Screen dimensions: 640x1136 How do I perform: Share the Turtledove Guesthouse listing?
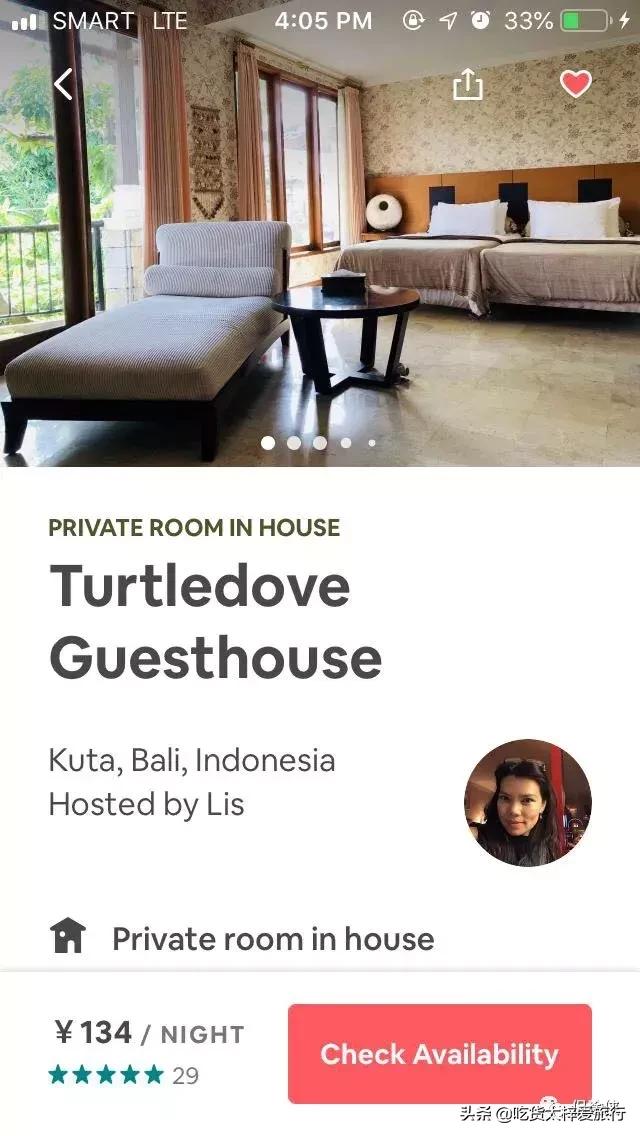pos(467,85)
